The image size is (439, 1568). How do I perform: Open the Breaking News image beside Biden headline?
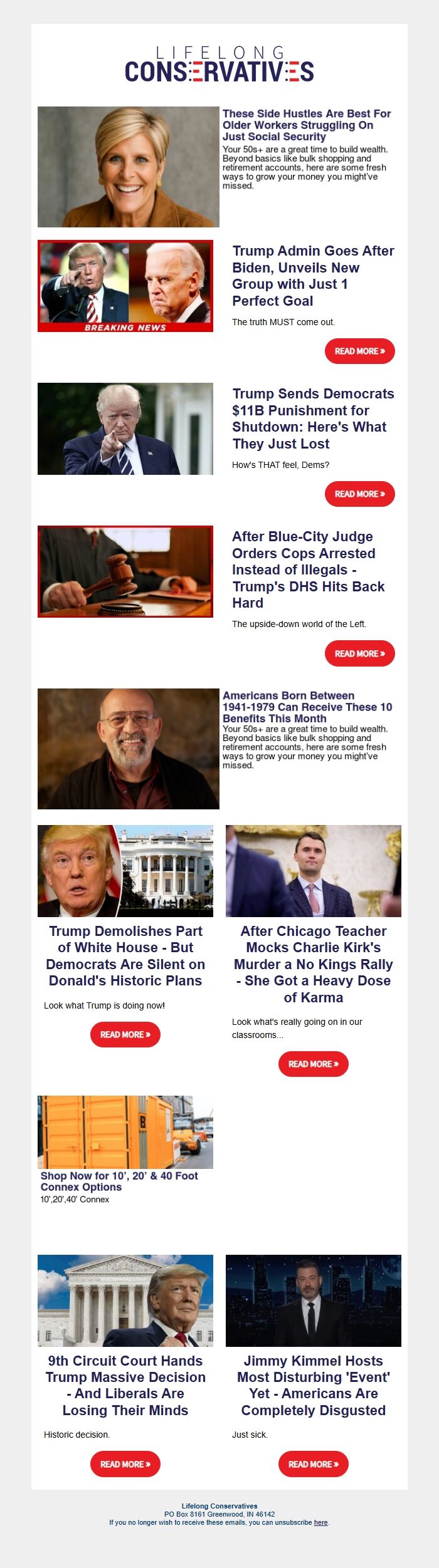tap(125, 286)
